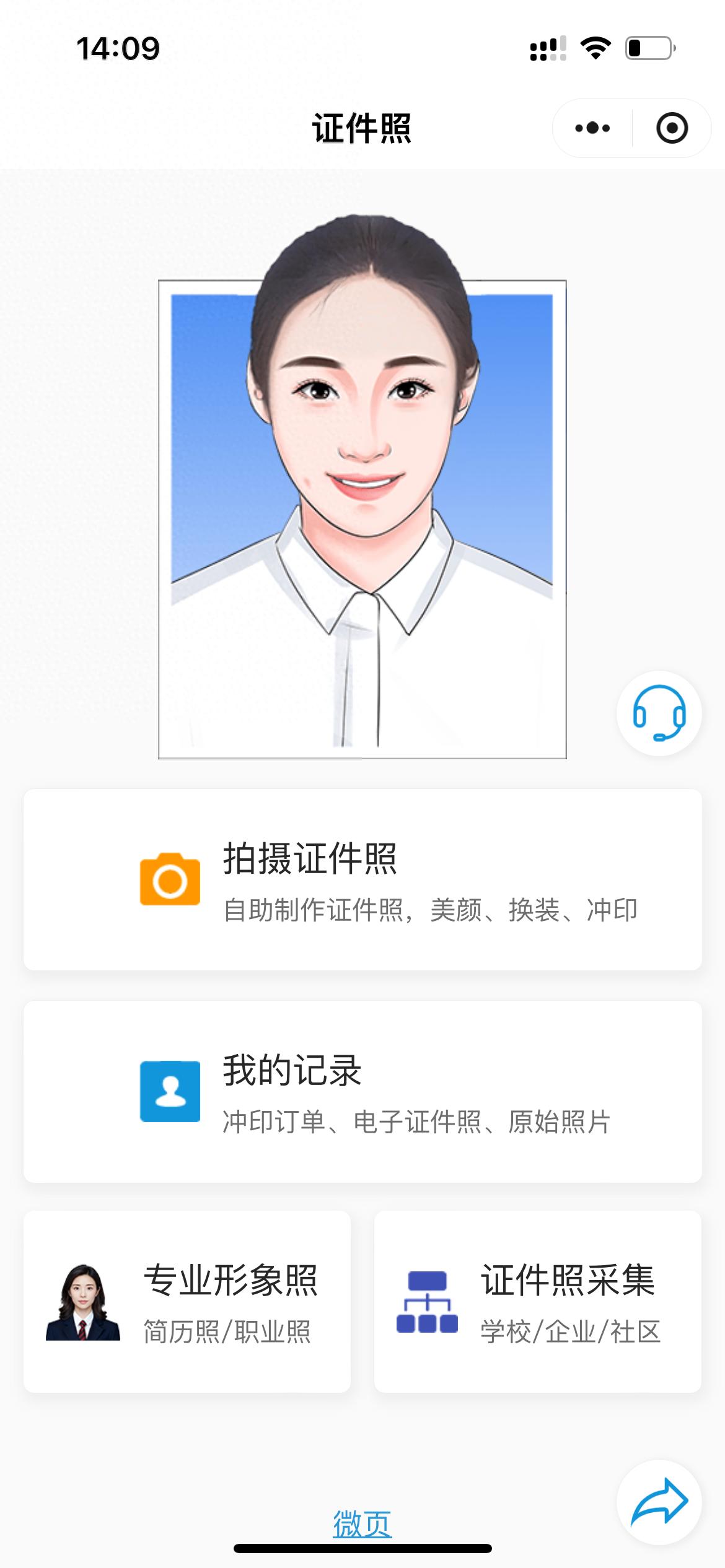725x1568 pixels.
Task: Open the mini program more options menu
Action: click(x=592, y=128)
